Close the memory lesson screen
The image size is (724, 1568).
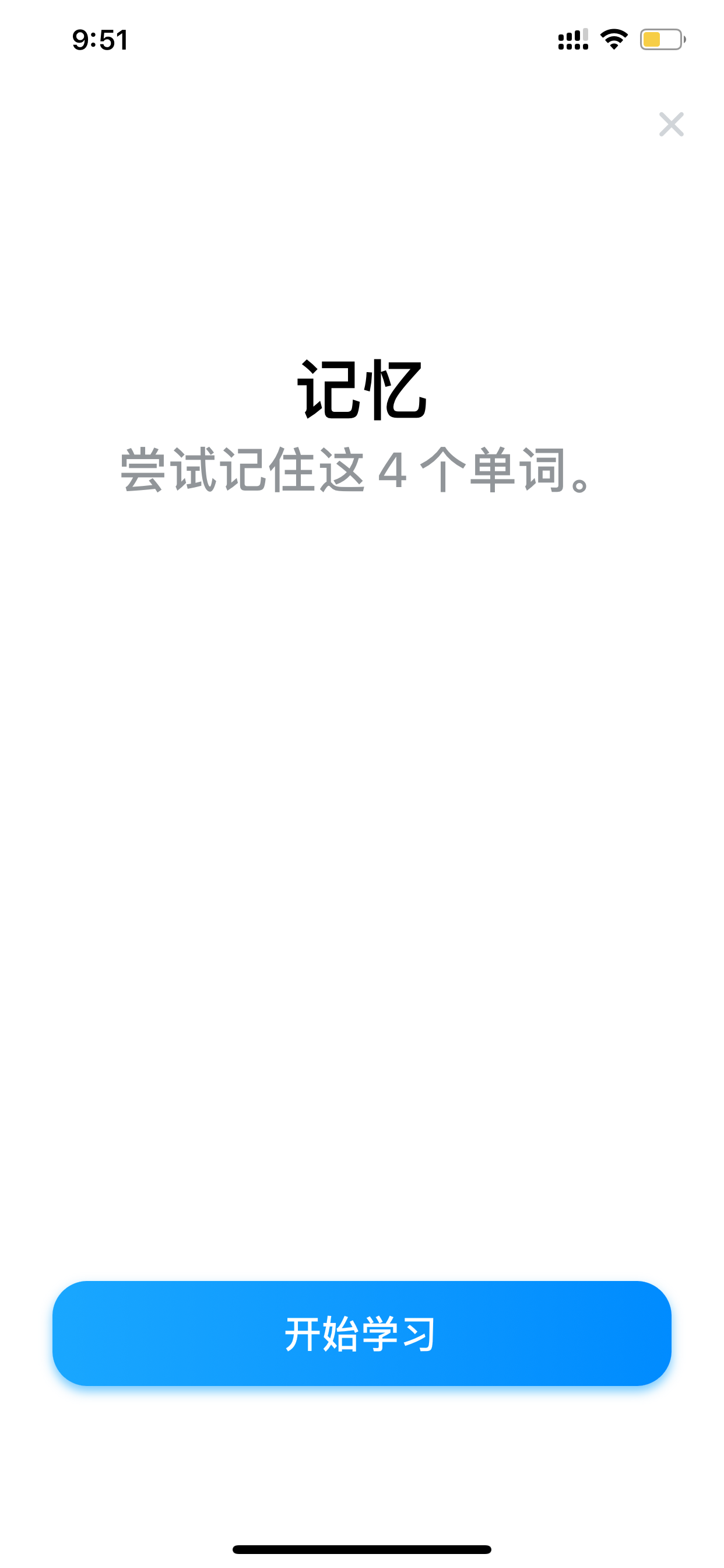(x=671, y=124)
